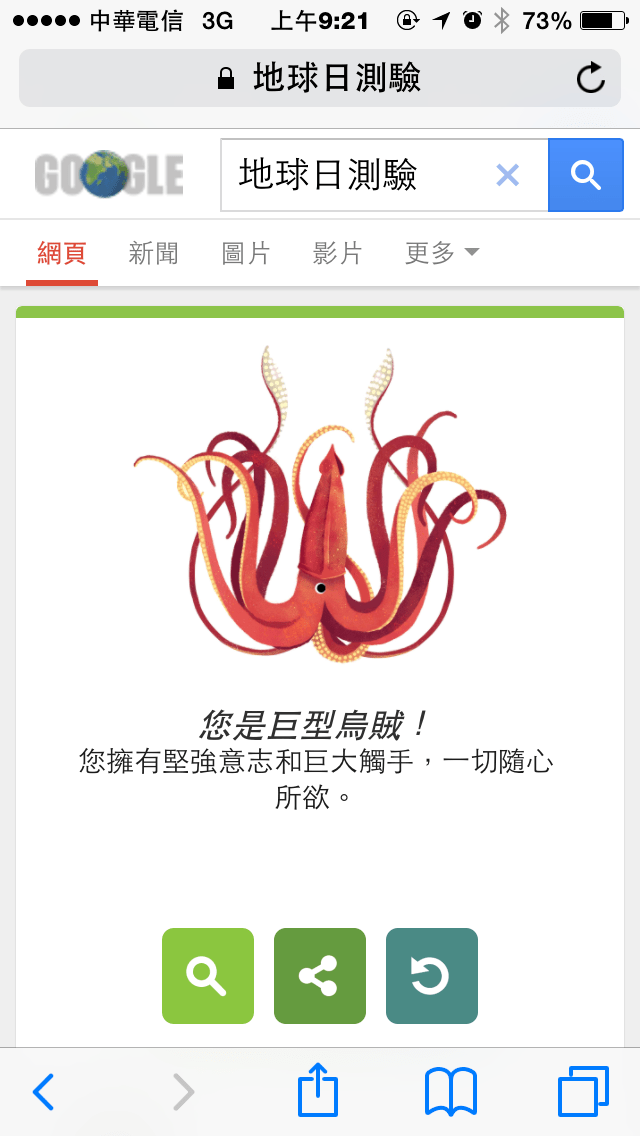Viewport: 640px width, 1136px height.
Task: Go back to previous page
Action: click(44, 1092)
